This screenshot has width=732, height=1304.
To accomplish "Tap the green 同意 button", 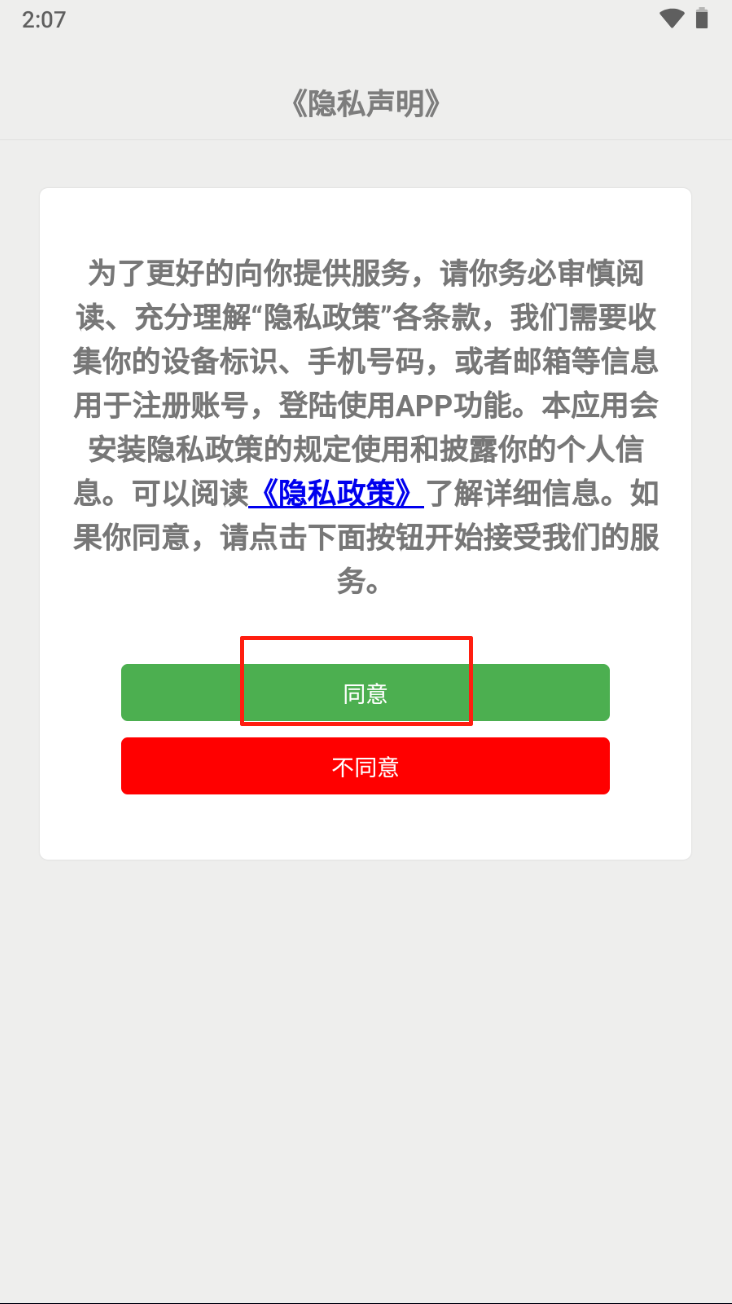I will (365, 693).
